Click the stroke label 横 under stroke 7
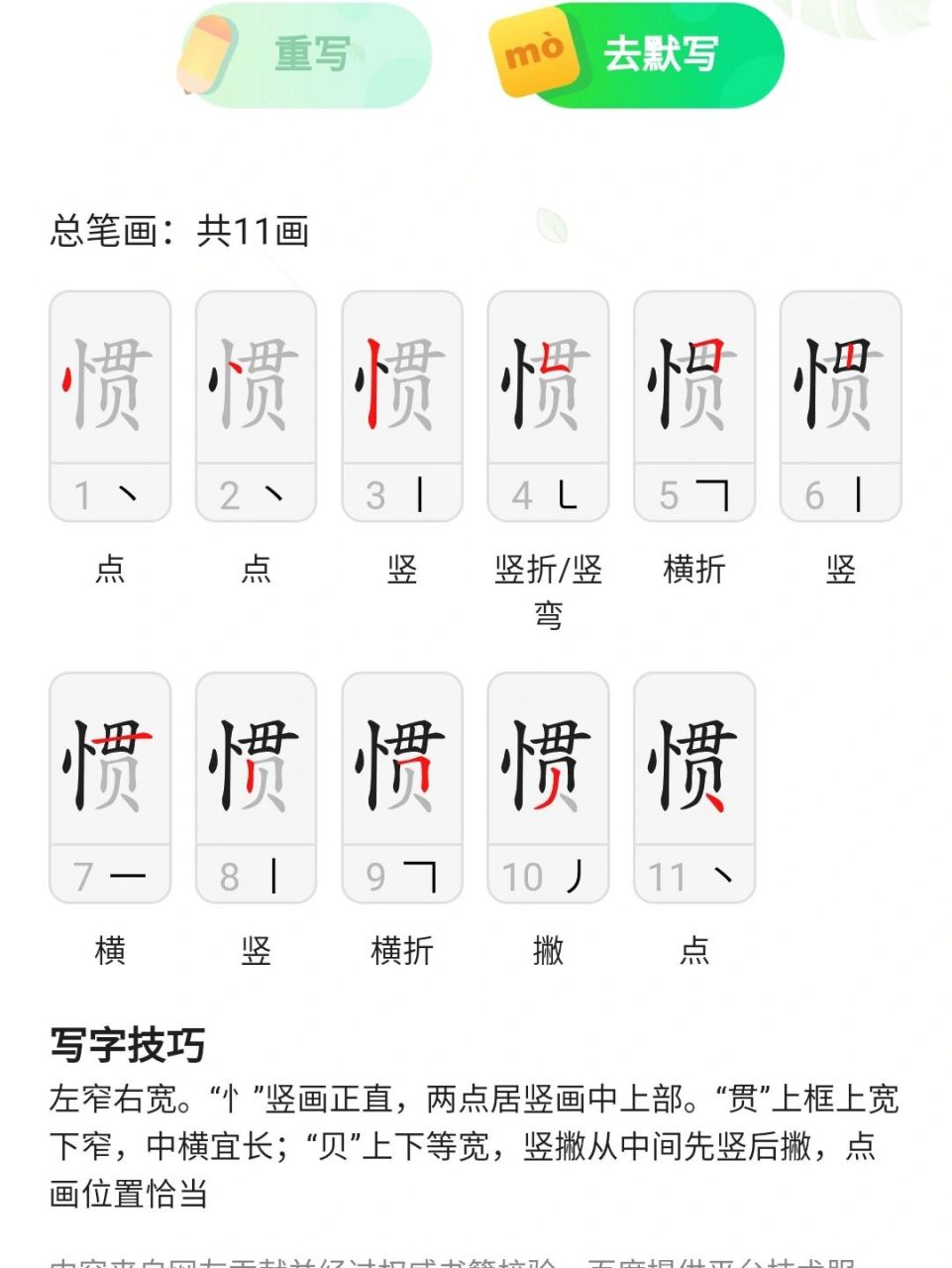Viewport: 952px width, 1268px height. coord(109,952)
